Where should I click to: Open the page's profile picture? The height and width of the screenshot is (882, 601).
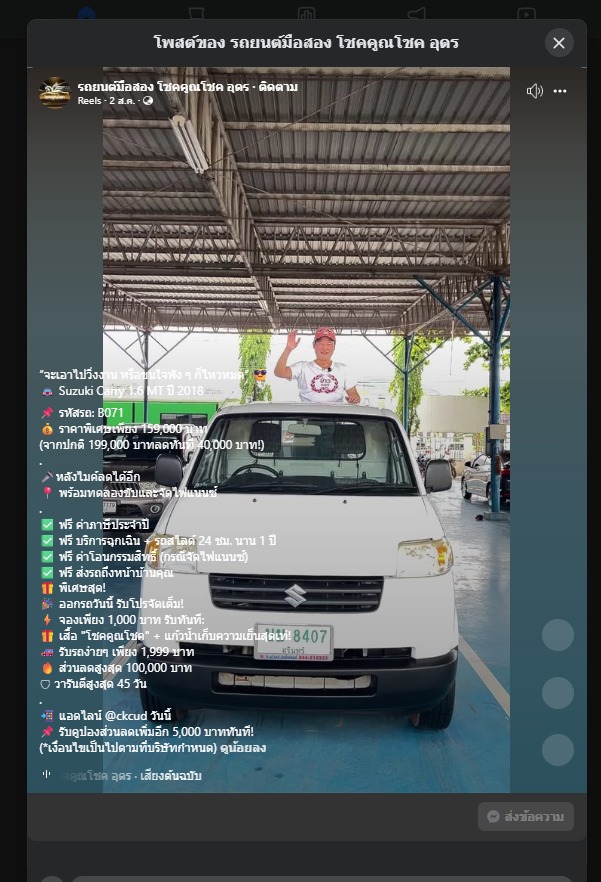(x=54, y=92)
